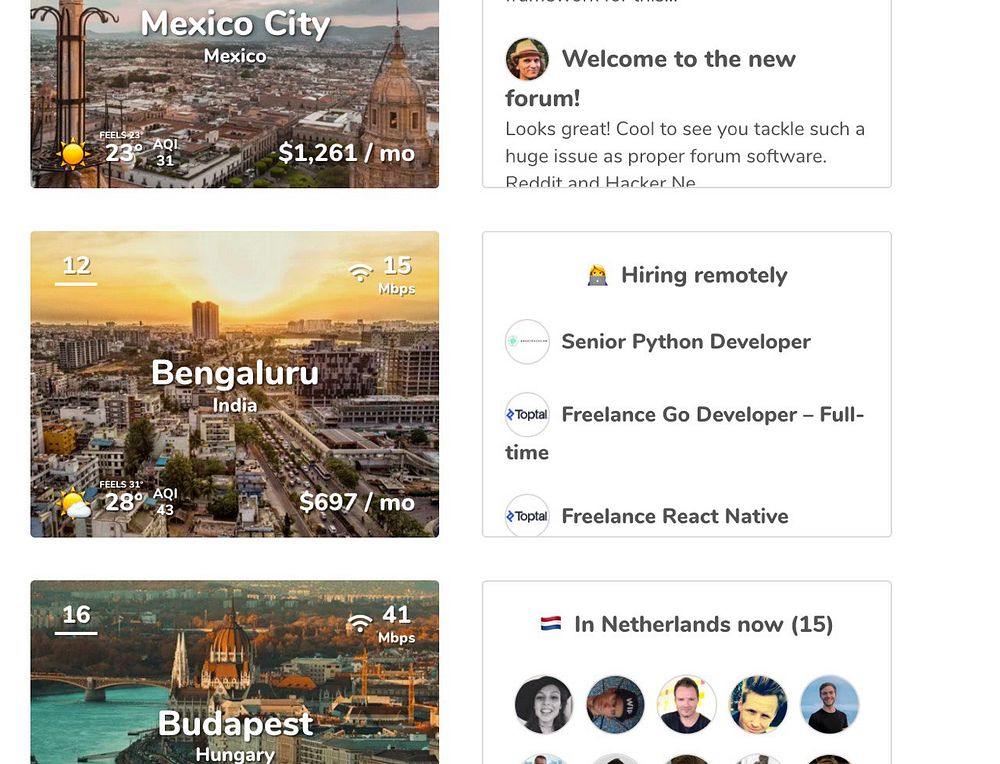Open the Freelance React Native job
The image size is (1000, 764).
click(x=674, y=516)
